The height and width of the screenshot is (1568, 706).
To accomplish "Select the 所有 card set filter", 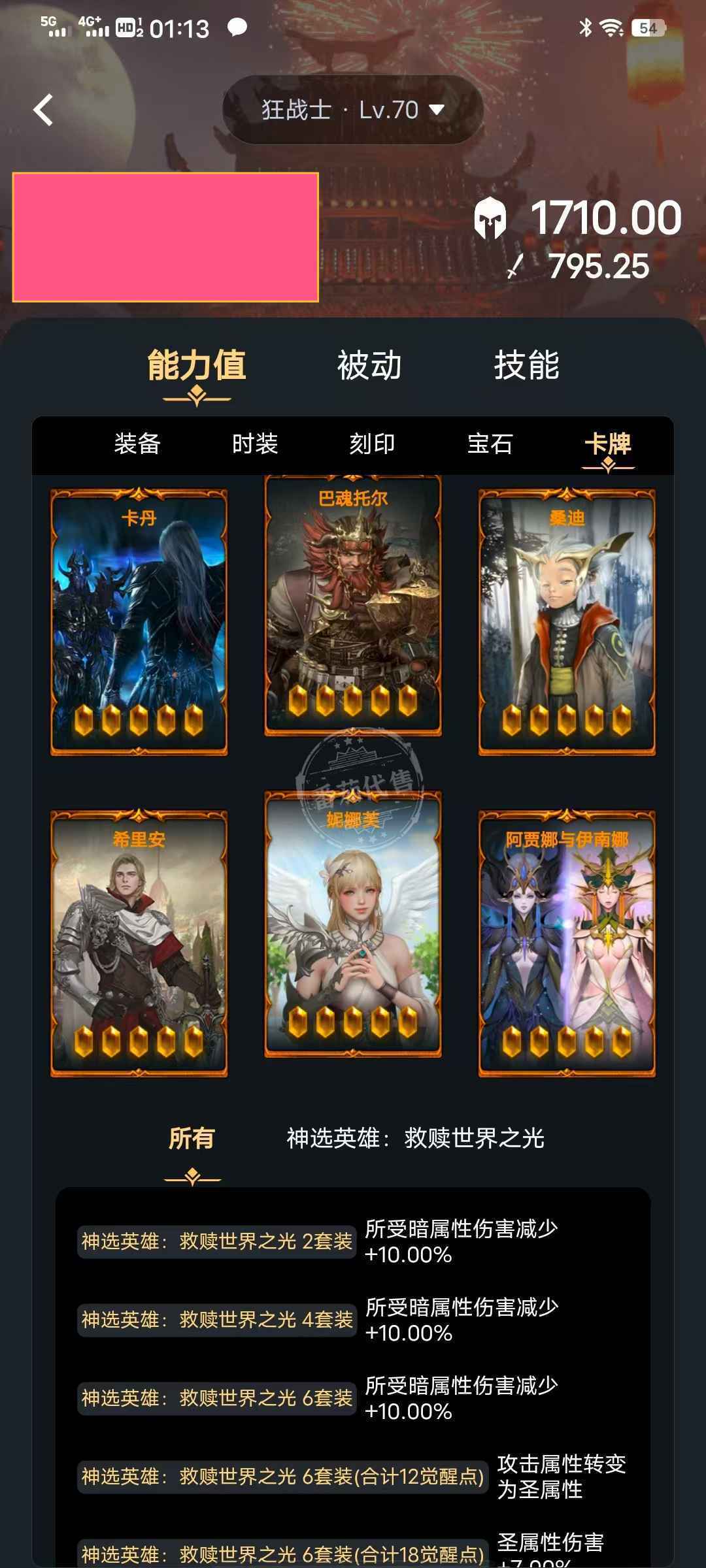I will click(x=192, y=1138).
